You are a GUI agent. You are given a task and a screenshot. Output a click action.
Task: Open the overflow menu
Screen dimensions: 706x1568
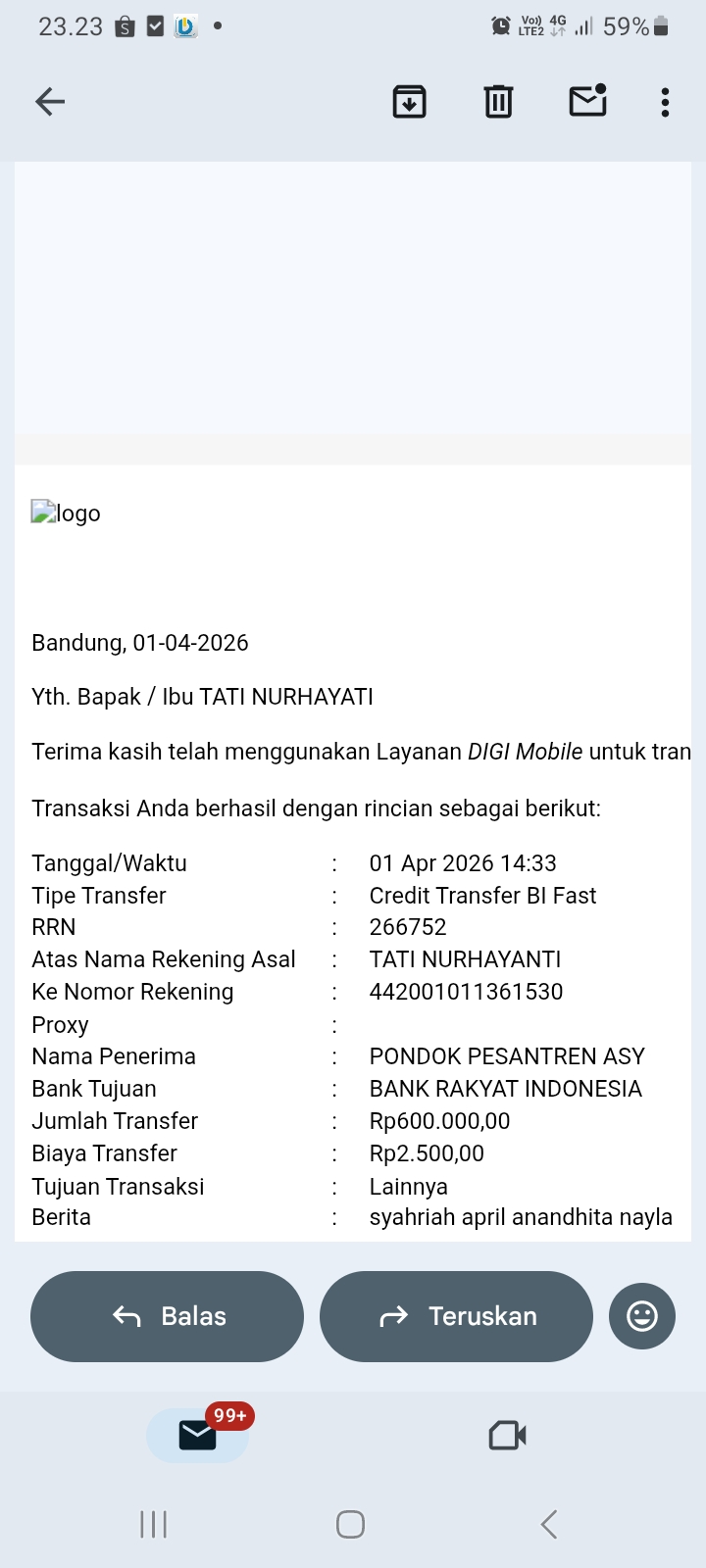coord(665,102)
